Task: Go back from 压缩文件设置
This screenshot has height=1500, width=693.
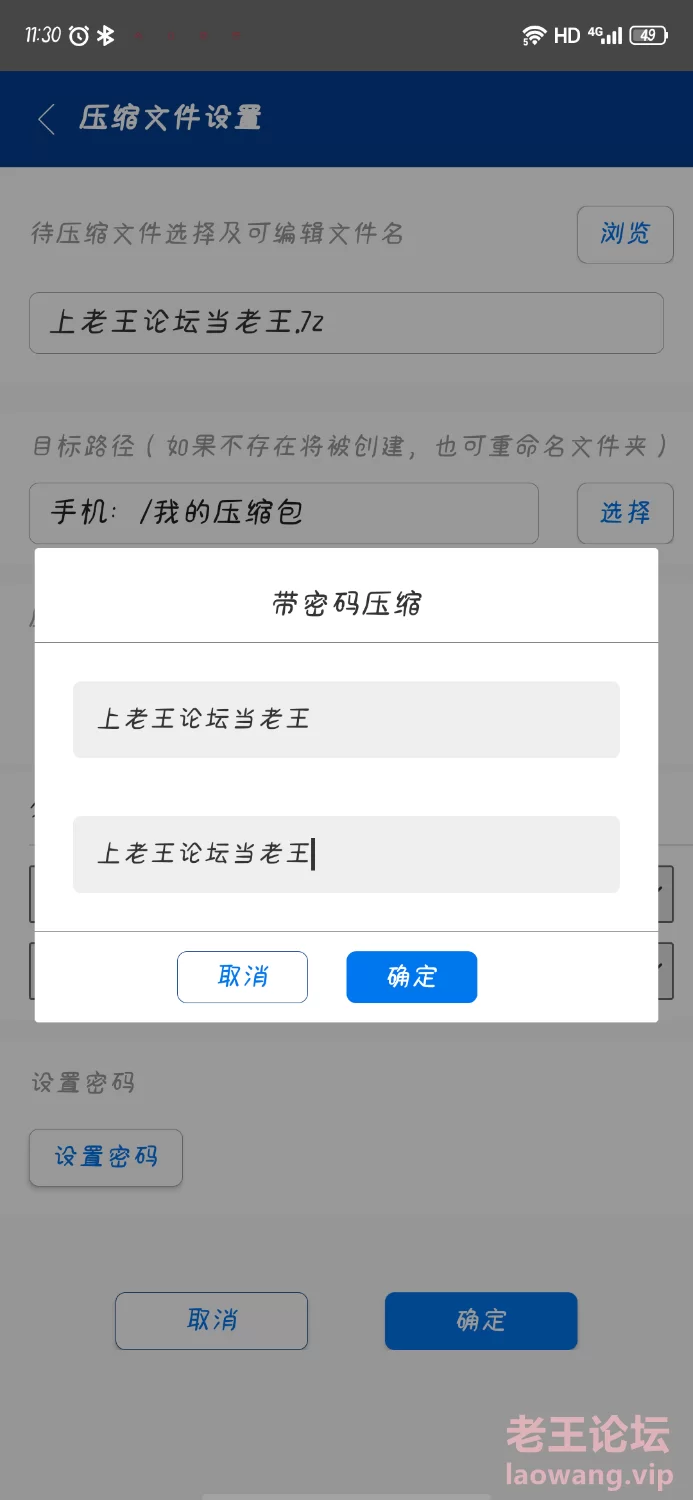Action: pyautogui.click(x=45, y=119)
